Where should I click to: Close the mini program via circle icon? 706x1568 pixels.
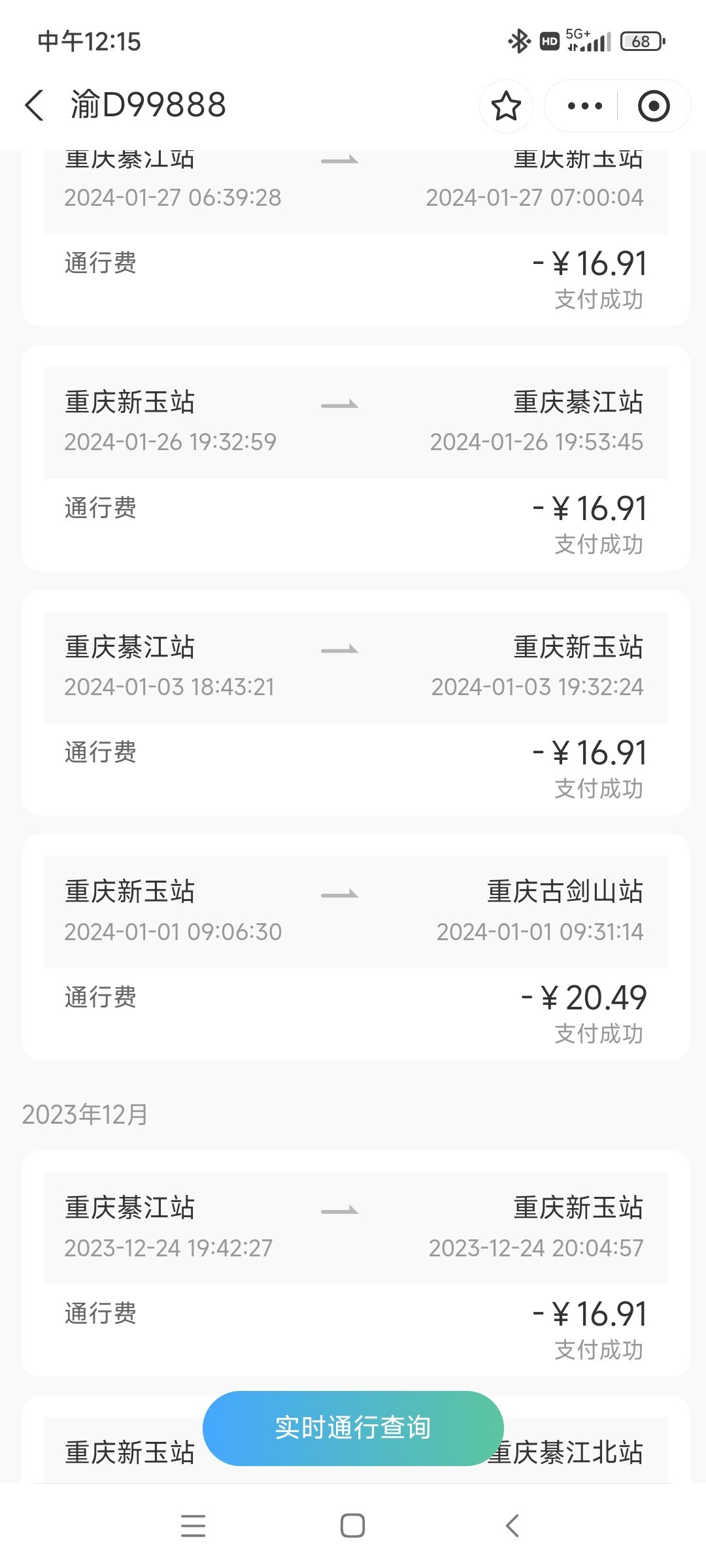point(653,106)
